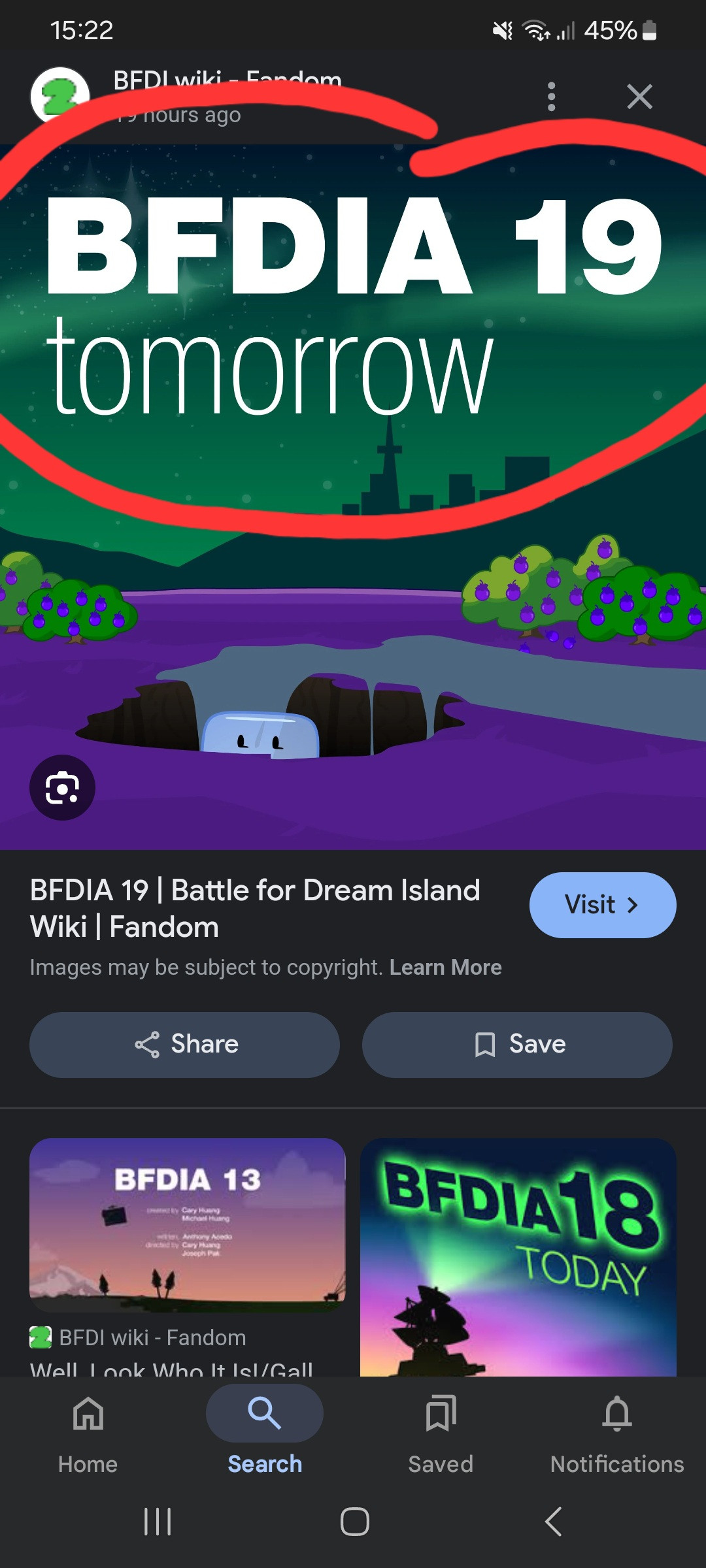Visit the BFDIA 19 wiki page

602,906
